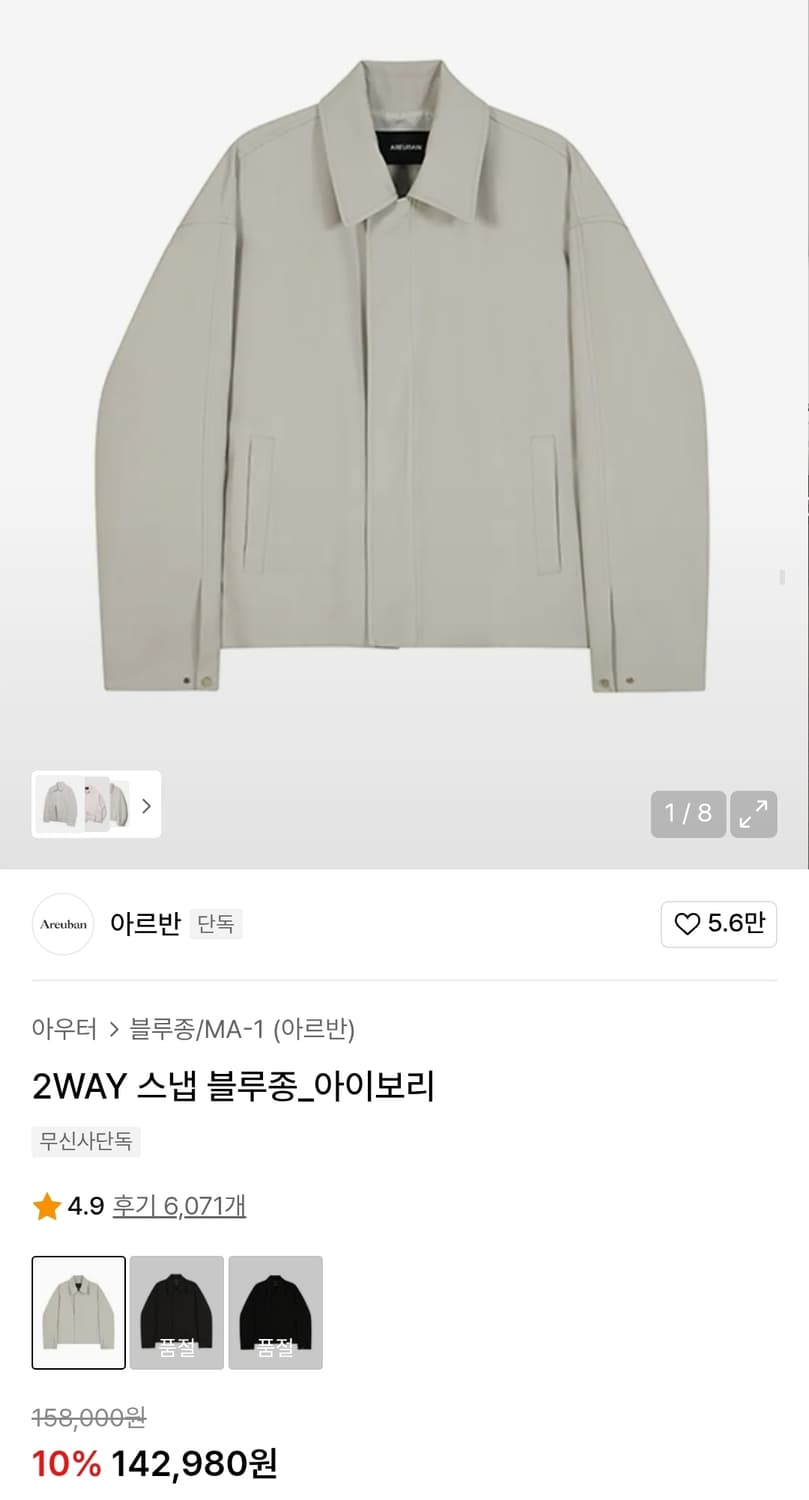Viewport: 809px width, 1500px height.
Task: Tap the heart icon to like the product
Action: pos(688,924)
